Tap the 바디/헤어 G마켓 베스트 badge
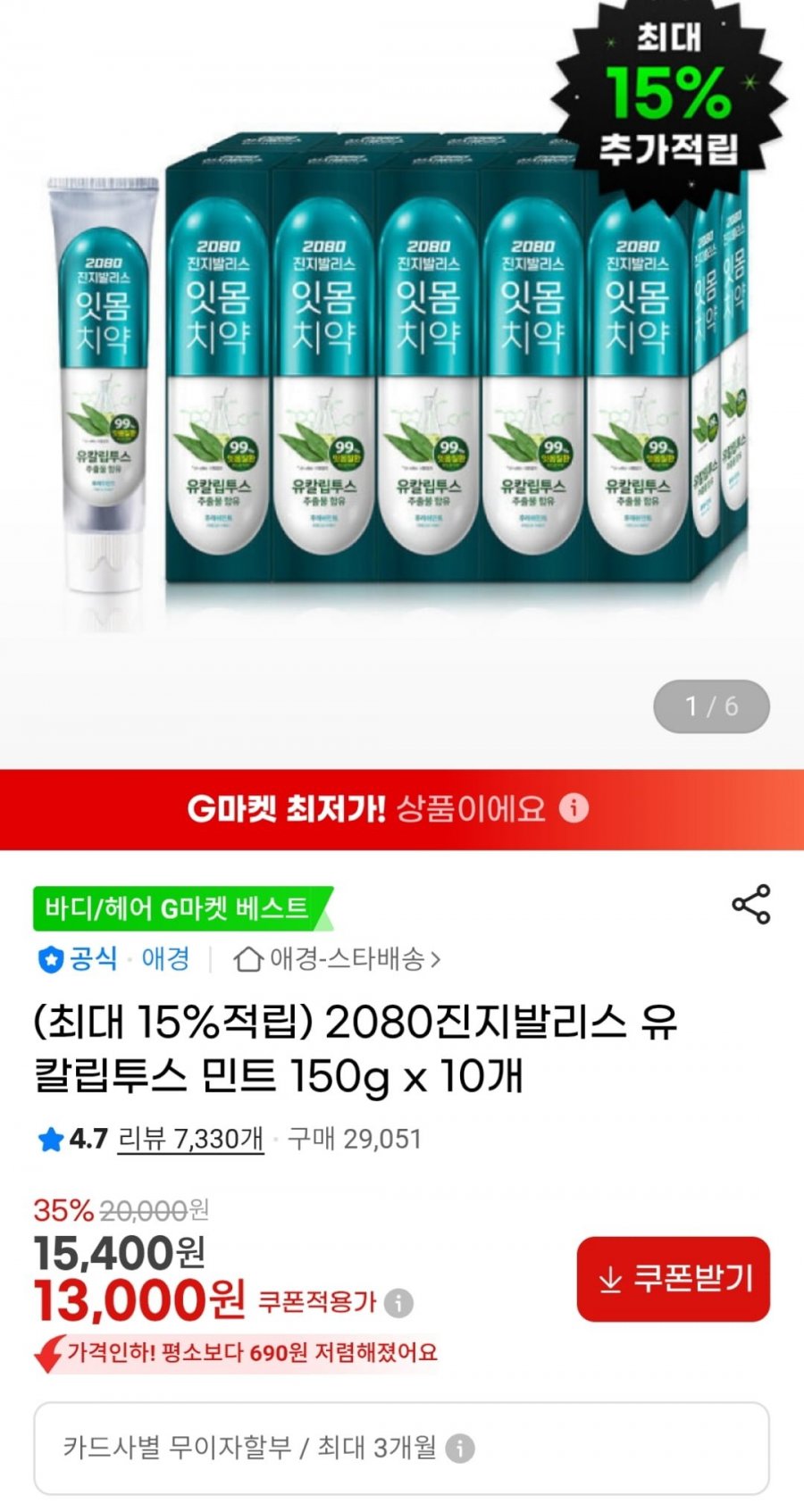The image size is (804, 1512). [x=179, y=909]
